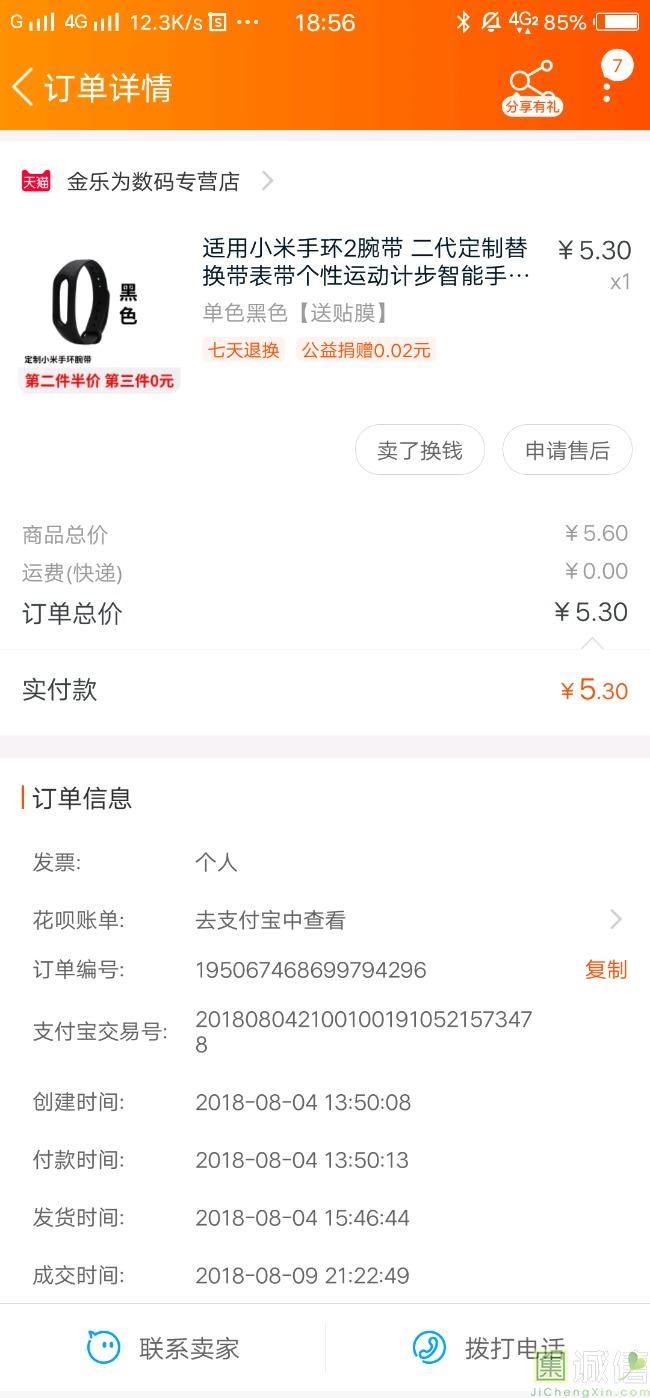
Task: Copy the order number with 复制
Action: pos(606,969)
